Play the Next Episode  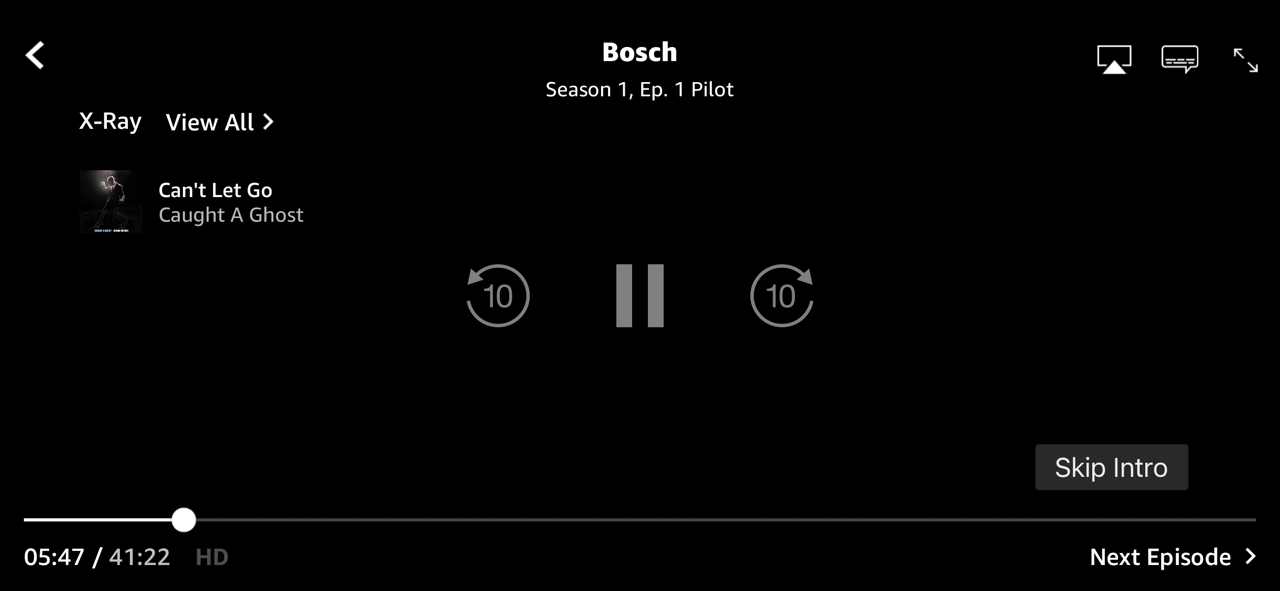coord(1172,557)
